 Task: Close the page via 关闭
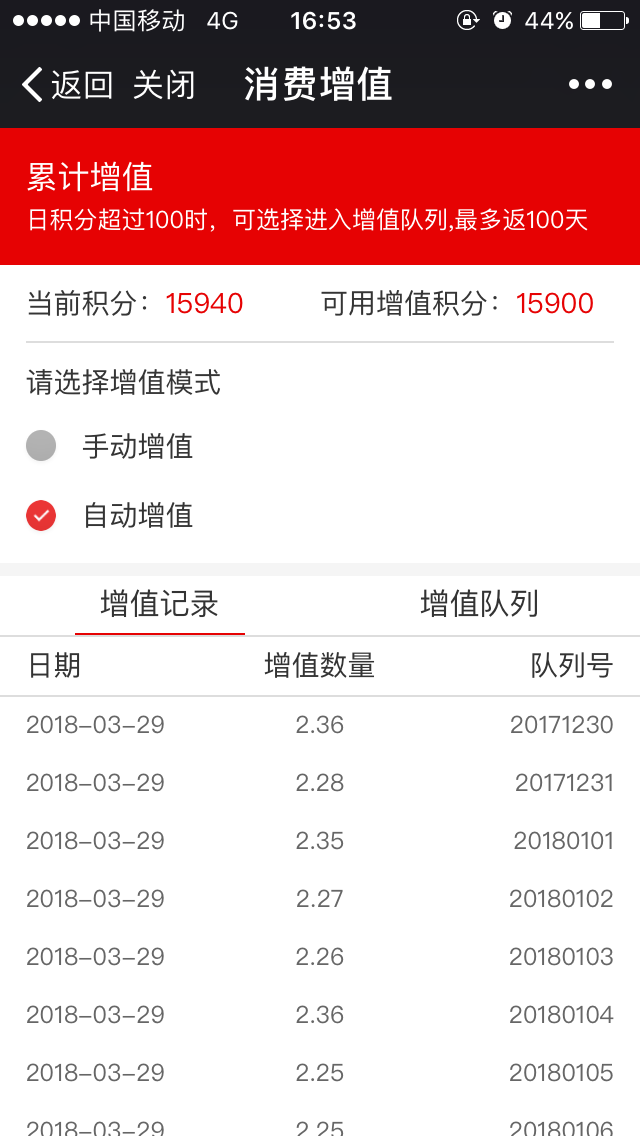click(x=164, y=85)
